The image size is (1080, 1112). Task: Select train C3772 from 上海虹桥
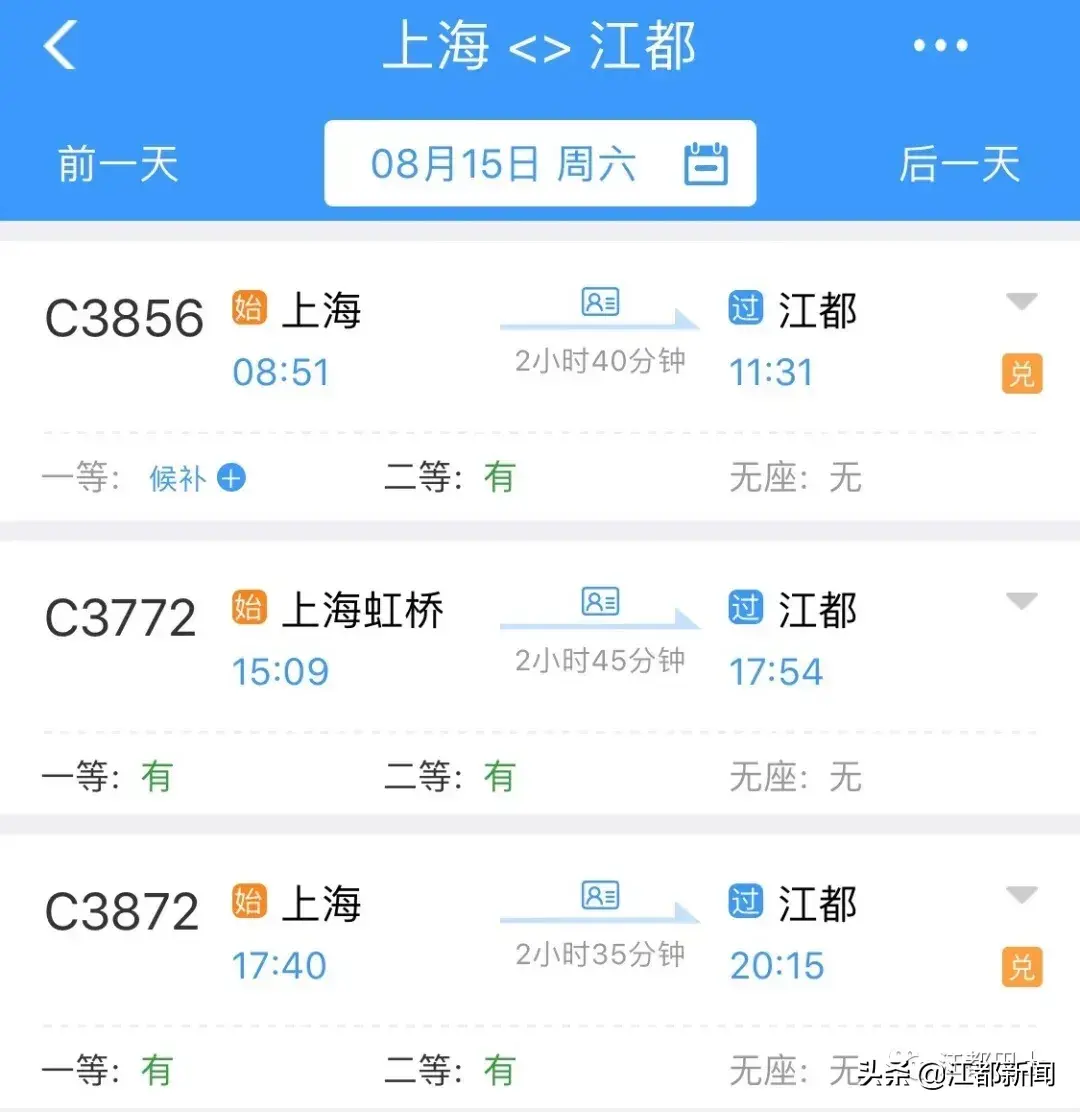coord(121,618)
